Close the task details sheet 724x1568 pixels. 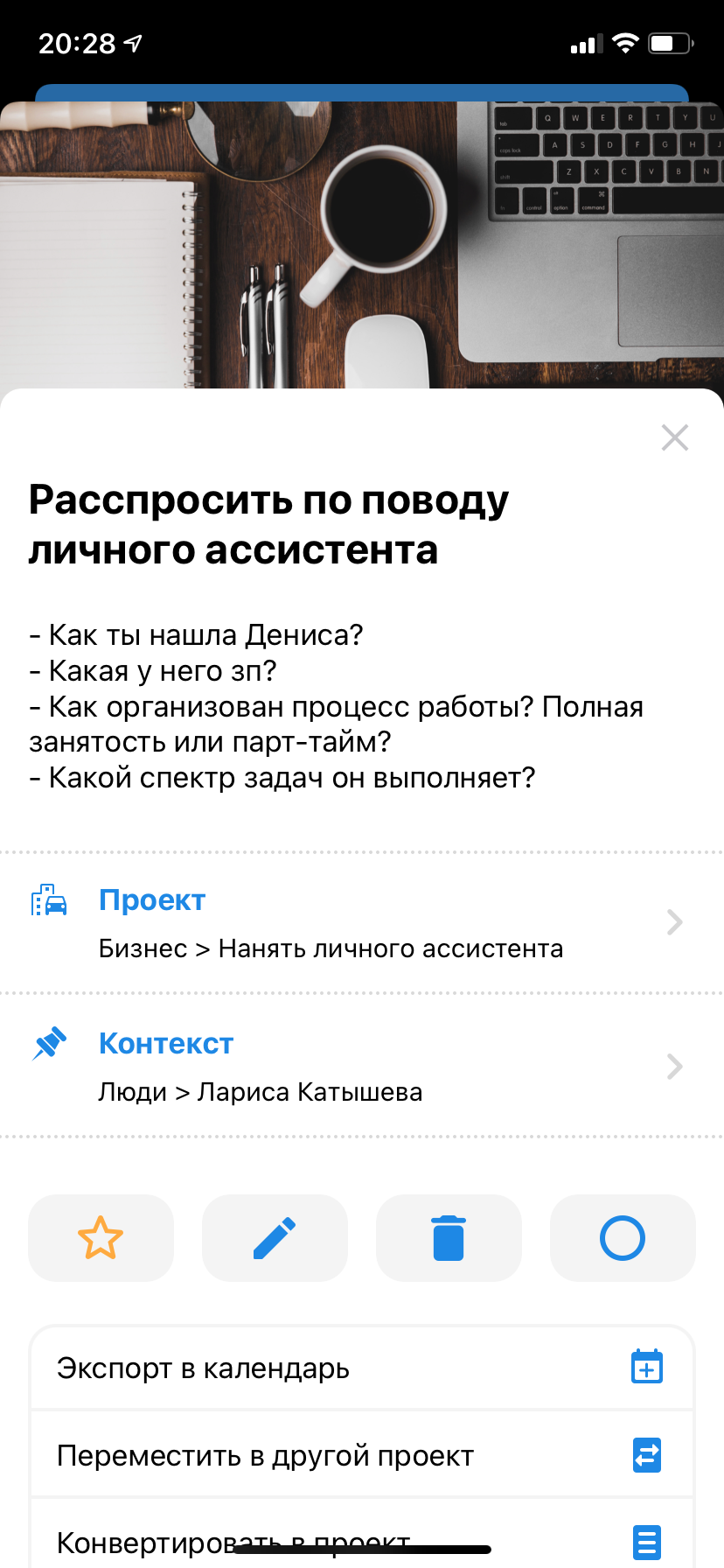coord(675,437)
